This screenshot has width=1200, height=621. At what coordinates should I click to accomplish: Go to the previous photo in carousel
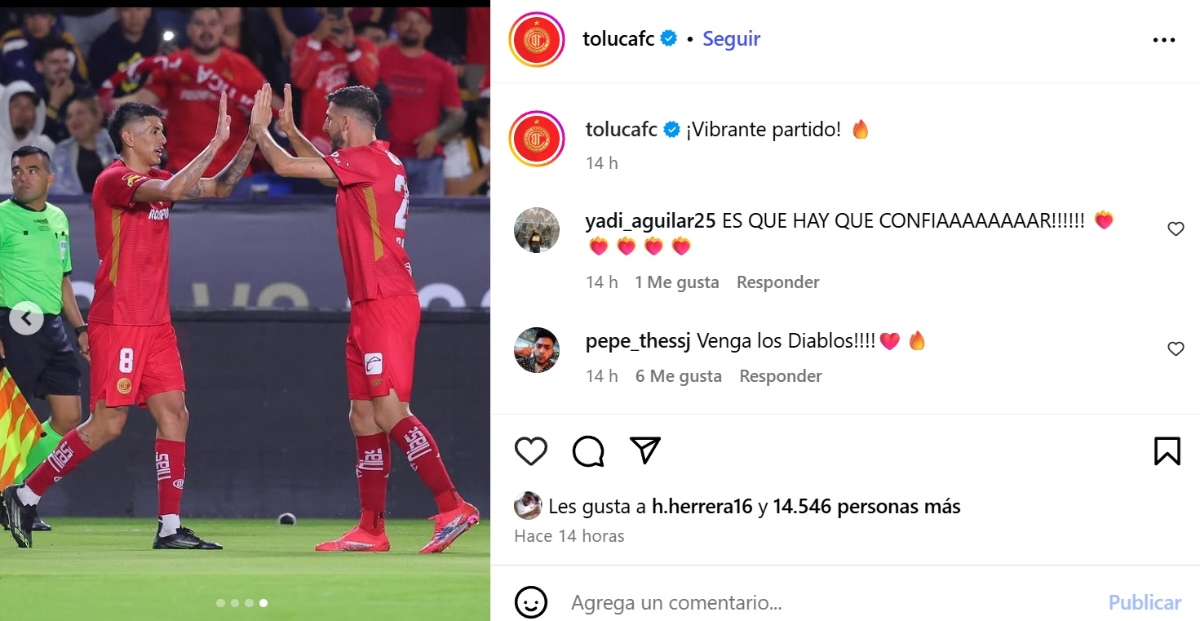26,319
